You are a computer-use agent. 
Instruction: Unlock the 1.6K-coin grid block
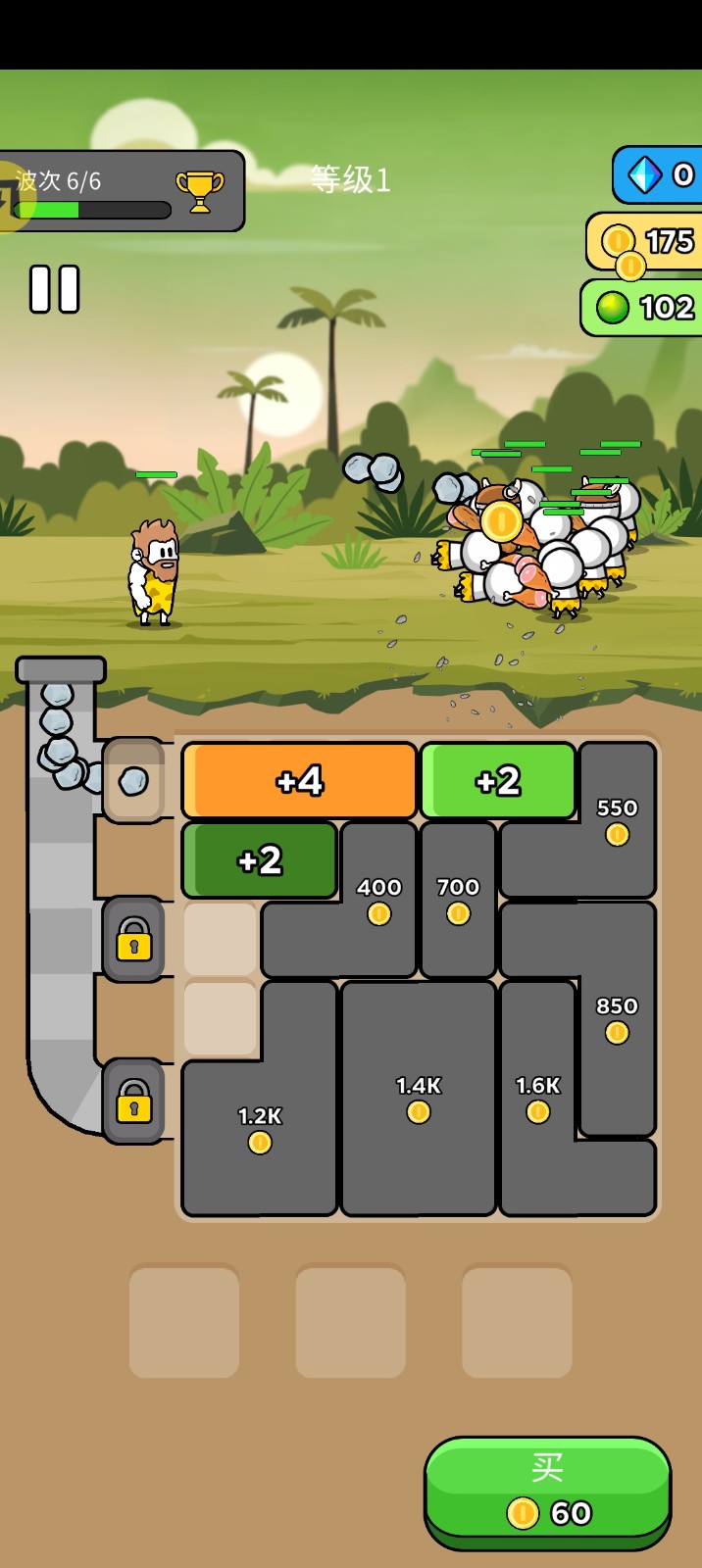tap(537, 1098)
